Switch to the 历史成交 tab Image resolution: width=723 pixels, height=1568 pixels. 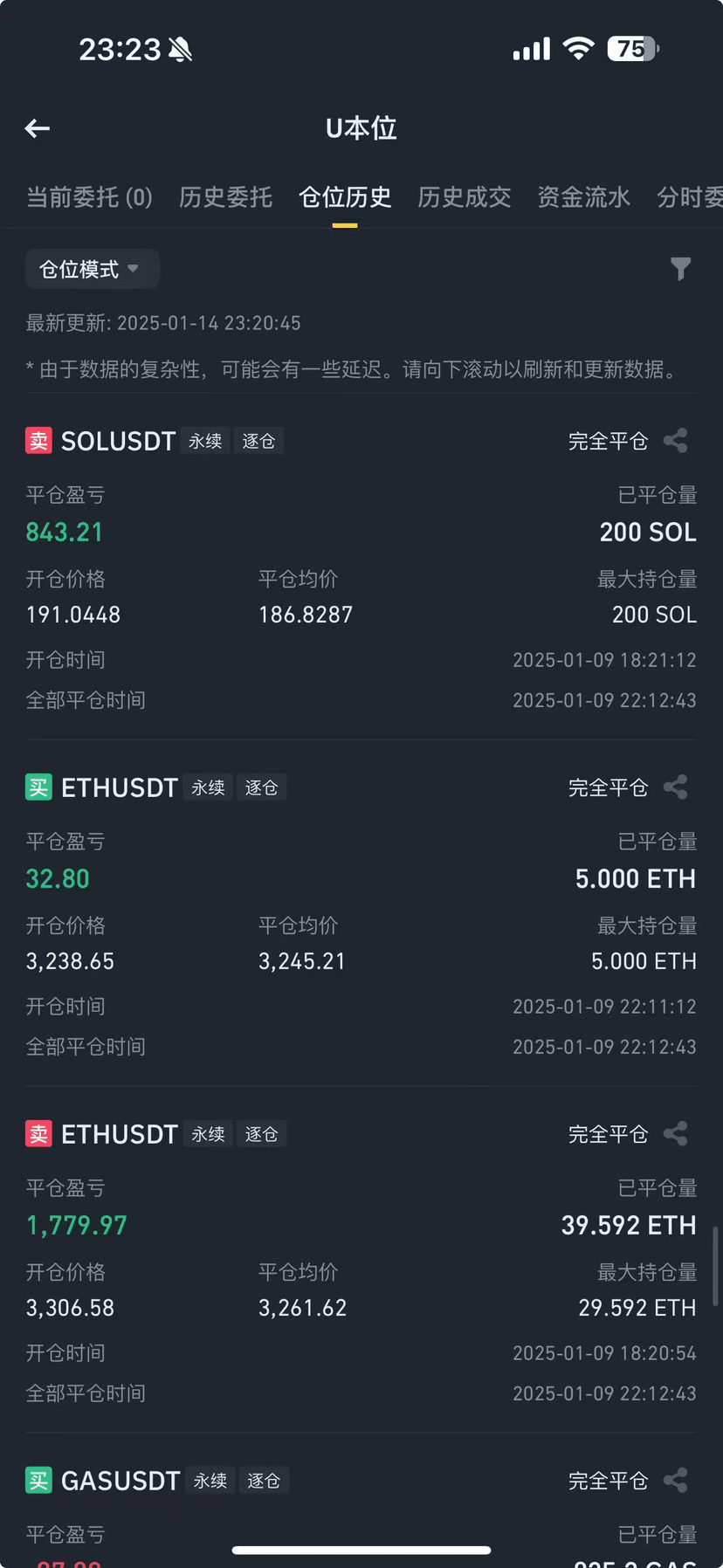pos(464,197)
